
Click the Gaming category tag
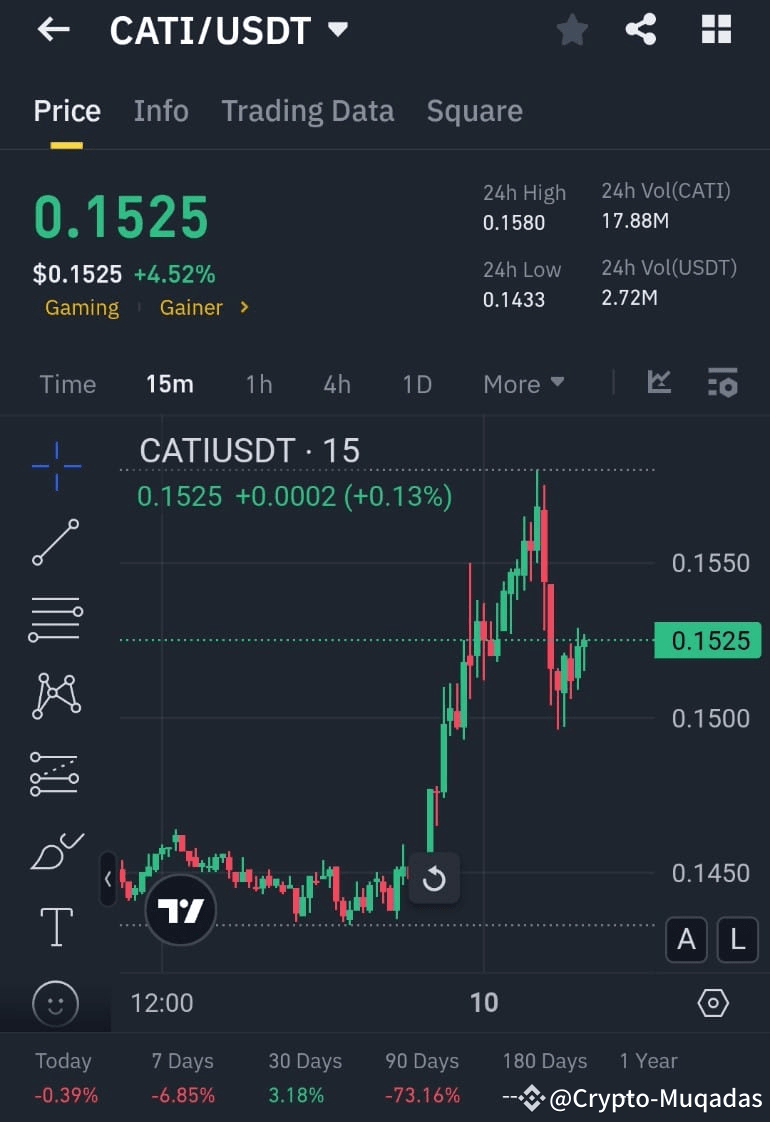(x=82, y=308)
